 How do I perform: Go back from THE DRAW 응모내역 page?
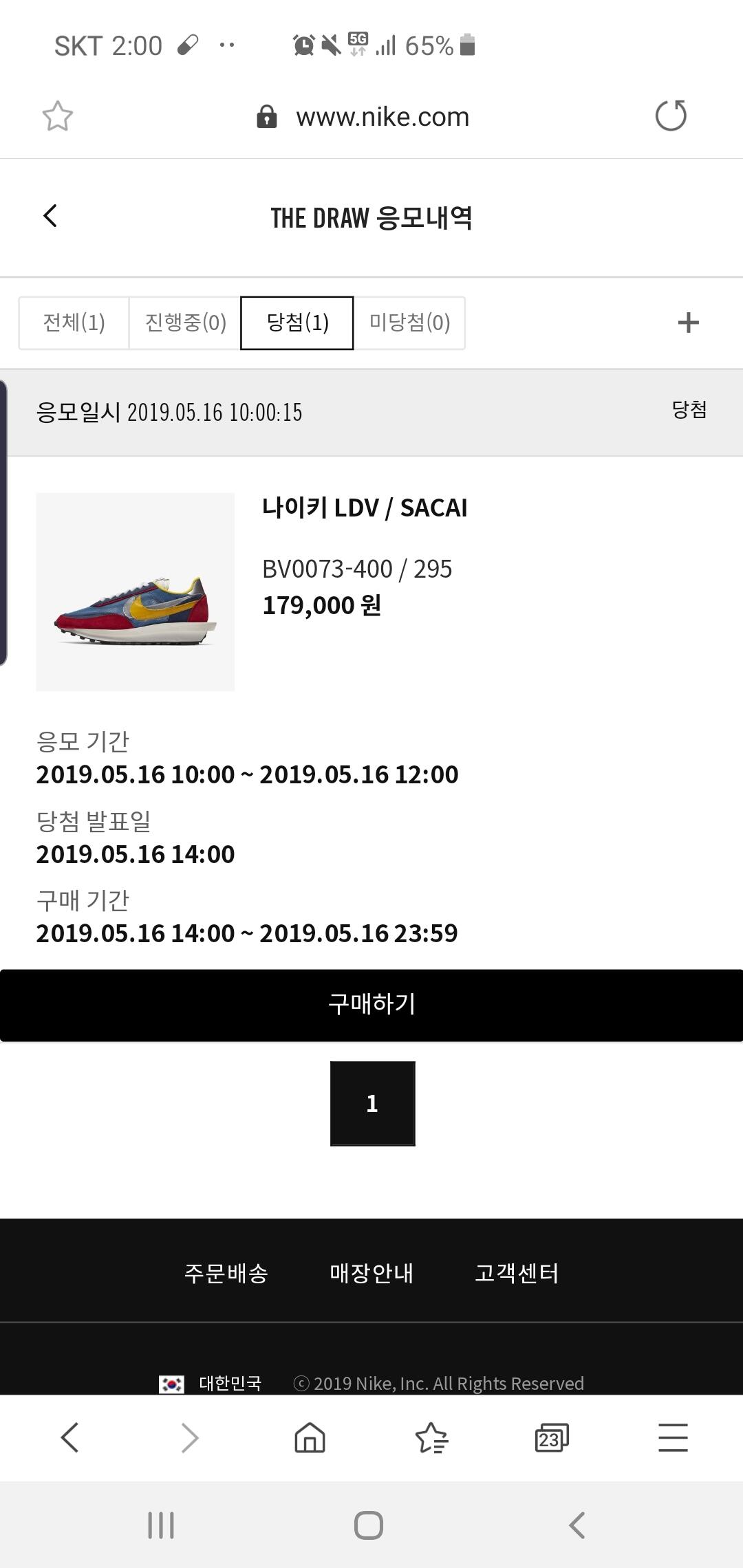(x=50, y=216)
